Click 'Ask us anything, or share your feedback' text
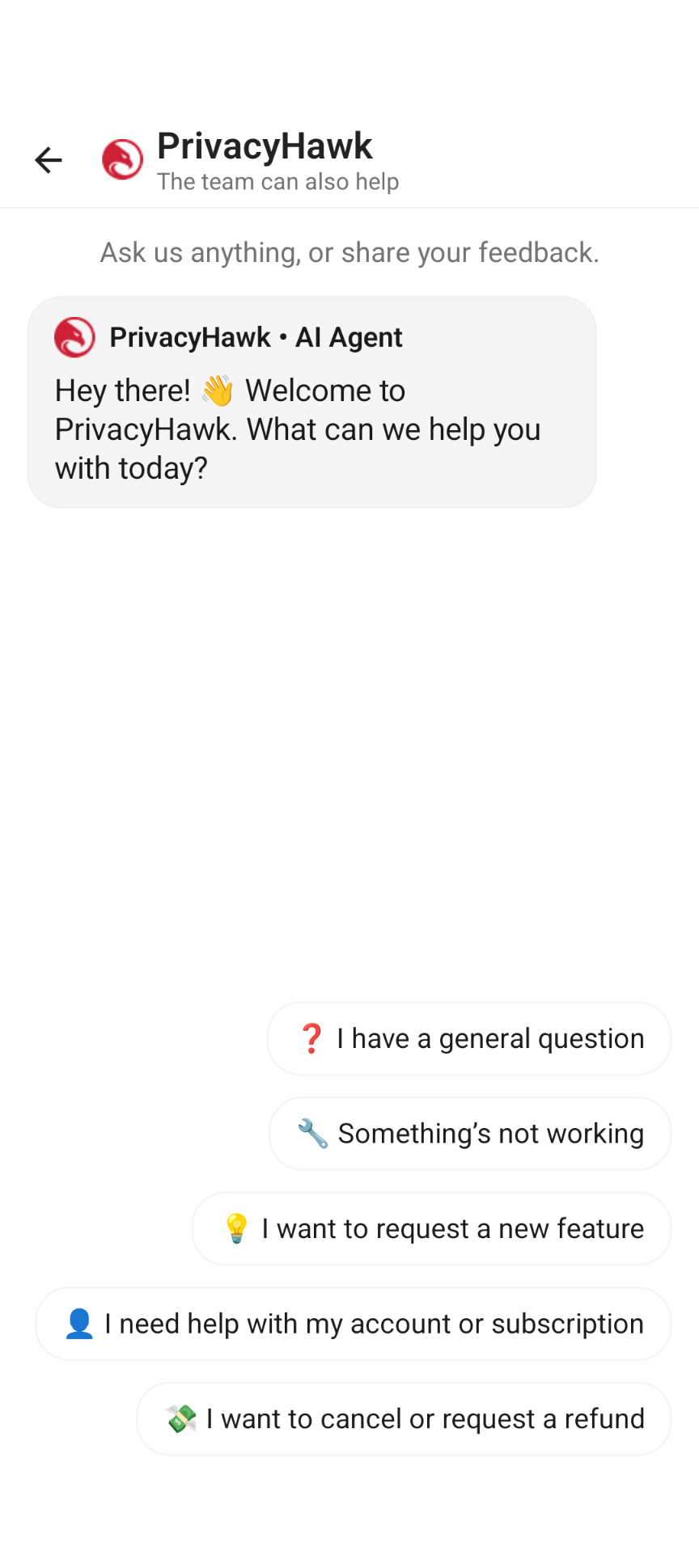Viewport: 699px width, 1568px height. 349,251
